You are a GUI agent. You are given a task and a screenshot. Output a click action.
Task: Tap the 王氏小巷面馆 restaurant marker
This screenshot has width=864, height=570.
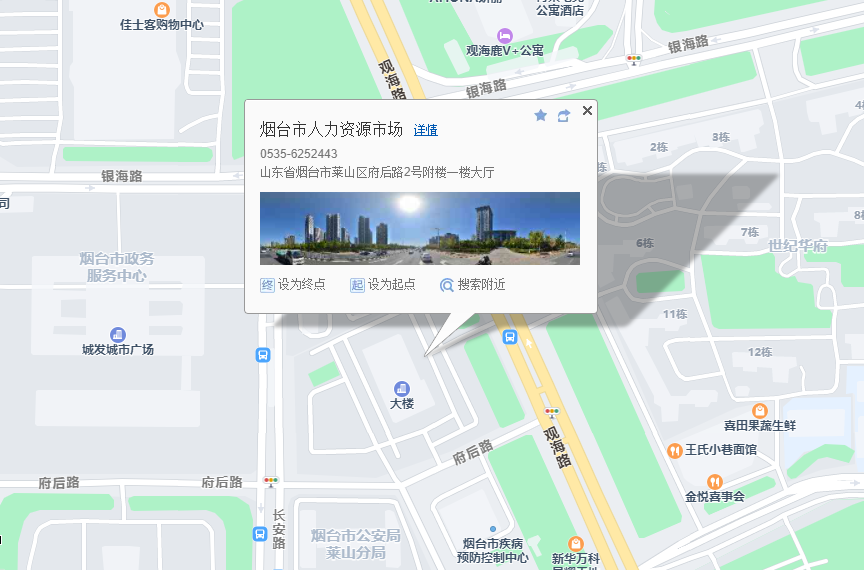click(675, 450)
